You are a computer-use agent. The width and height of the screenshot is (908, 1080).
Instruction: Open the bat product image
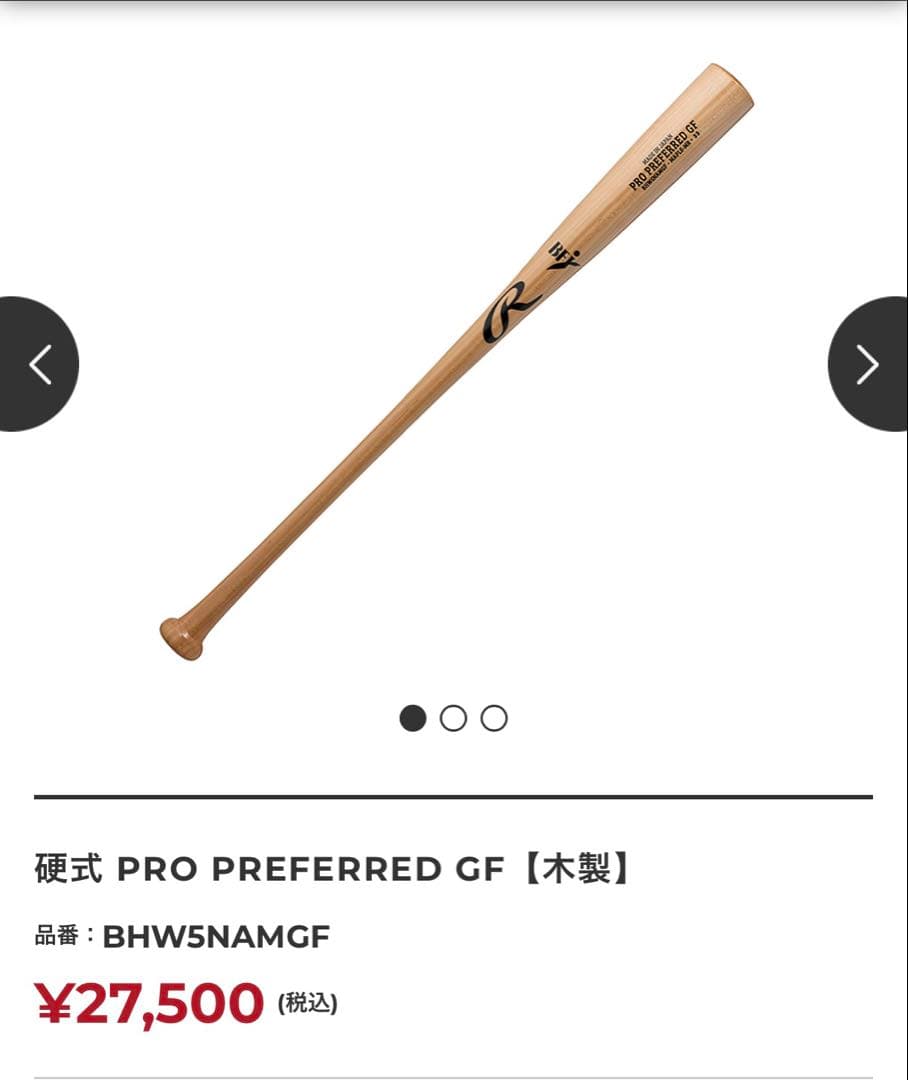click(455, 362)
